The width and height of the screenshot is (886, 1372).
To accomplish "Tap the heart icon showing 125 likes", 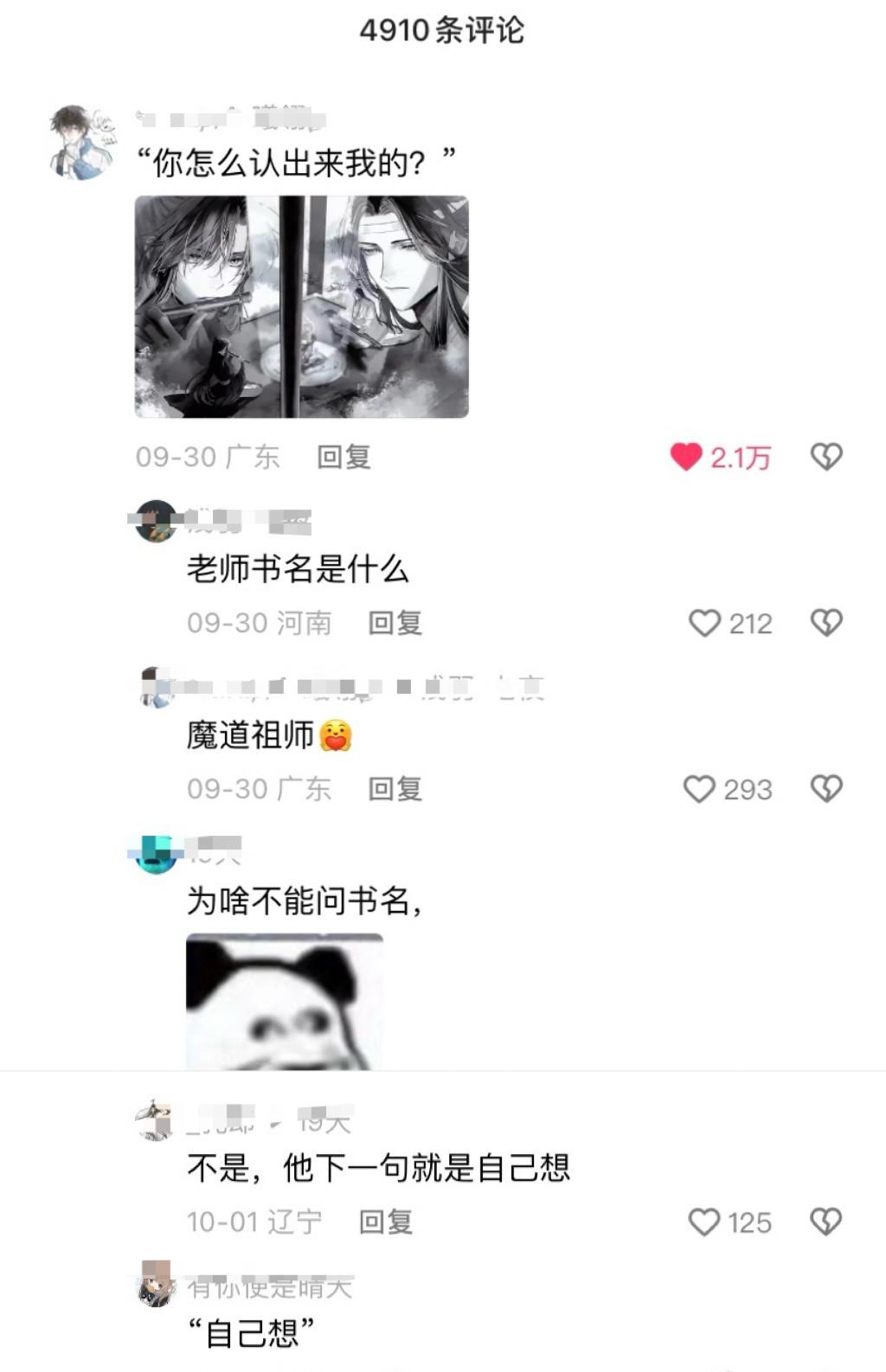I will click(703, 1222).
